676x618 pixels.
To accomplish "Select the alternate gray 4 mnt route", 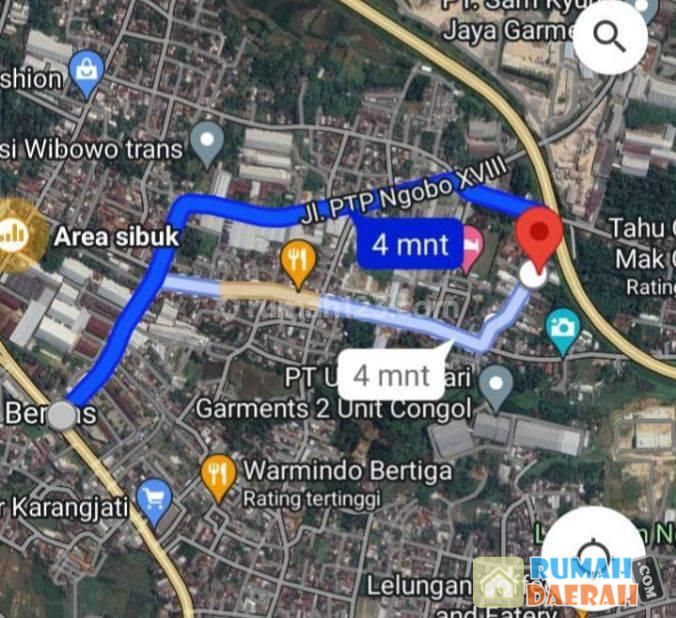I will click(392, 376).
